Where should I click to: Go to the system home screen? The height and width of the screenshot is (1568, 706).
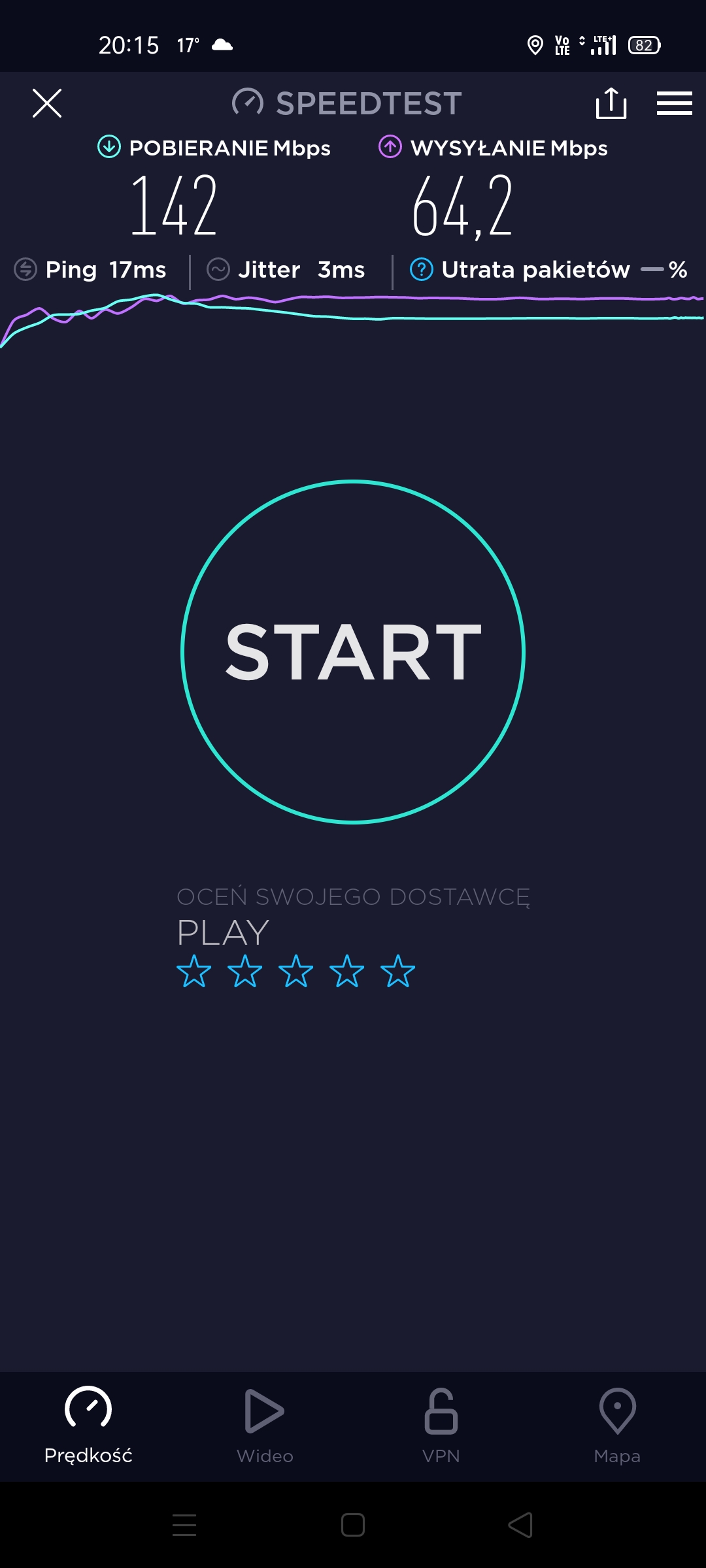click(353, 1525)
